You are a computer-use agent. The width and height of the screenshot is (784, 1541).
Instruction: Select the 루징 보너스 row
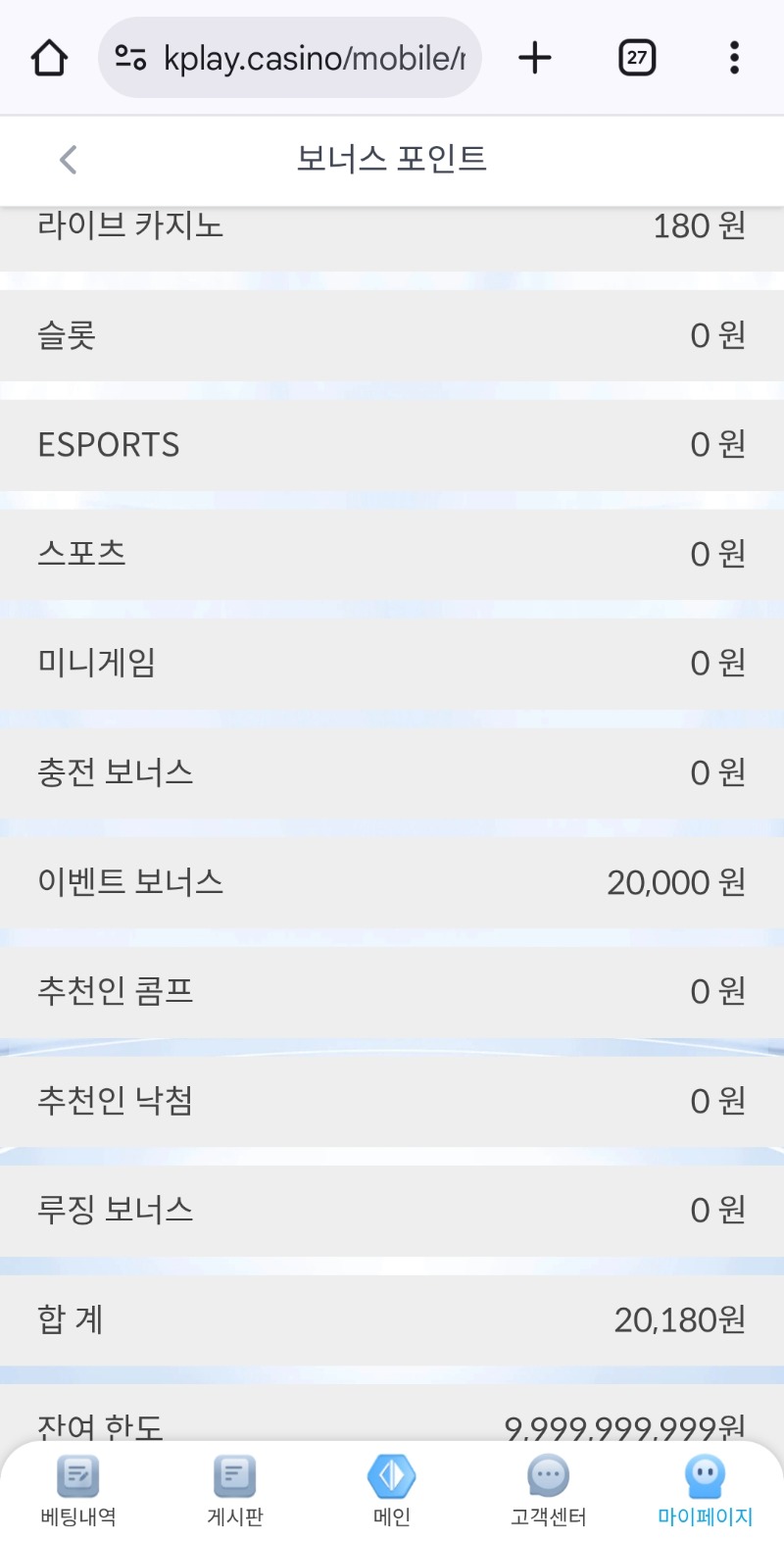click(392, 1210)
